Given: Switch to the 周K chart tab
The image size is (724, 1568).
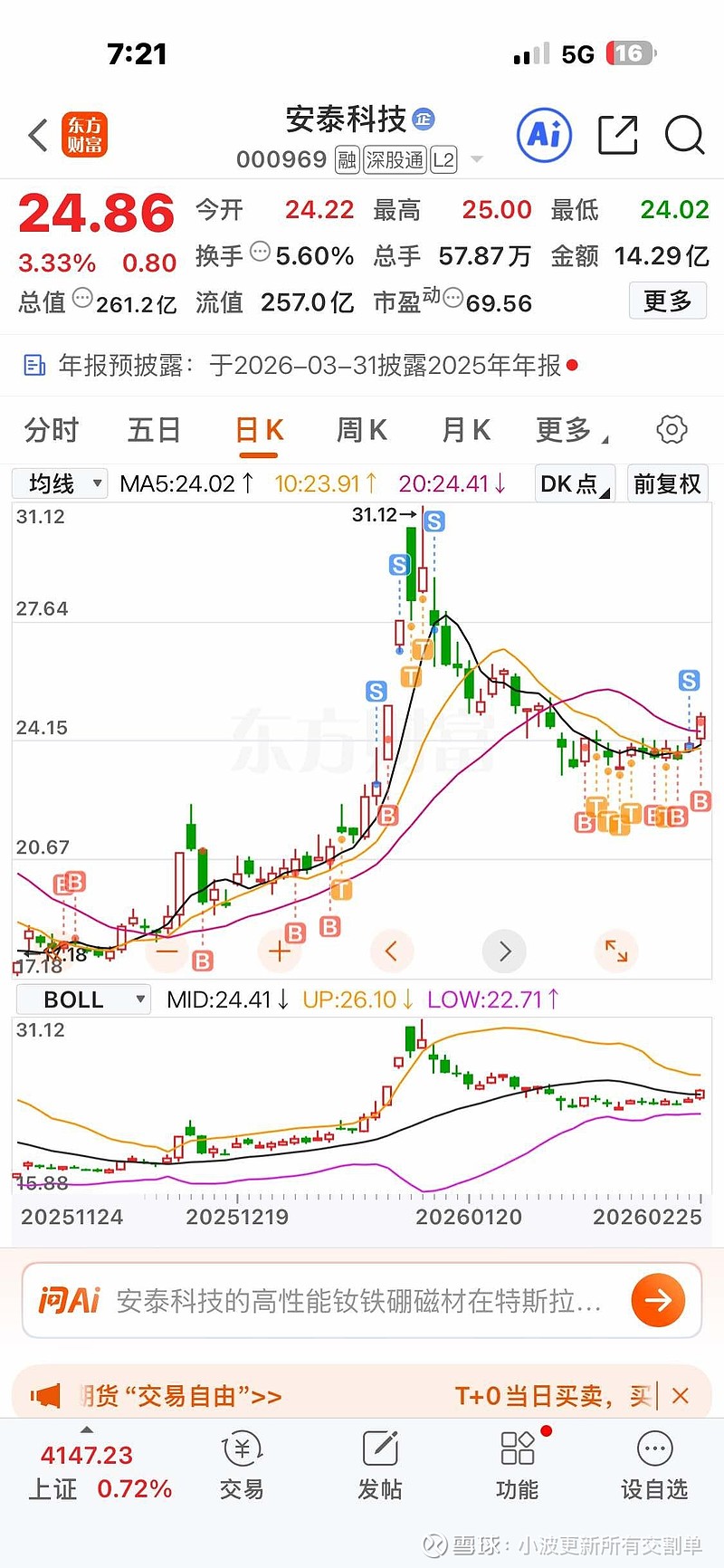Looking at the screenshot, I should [x=362, y=430].
